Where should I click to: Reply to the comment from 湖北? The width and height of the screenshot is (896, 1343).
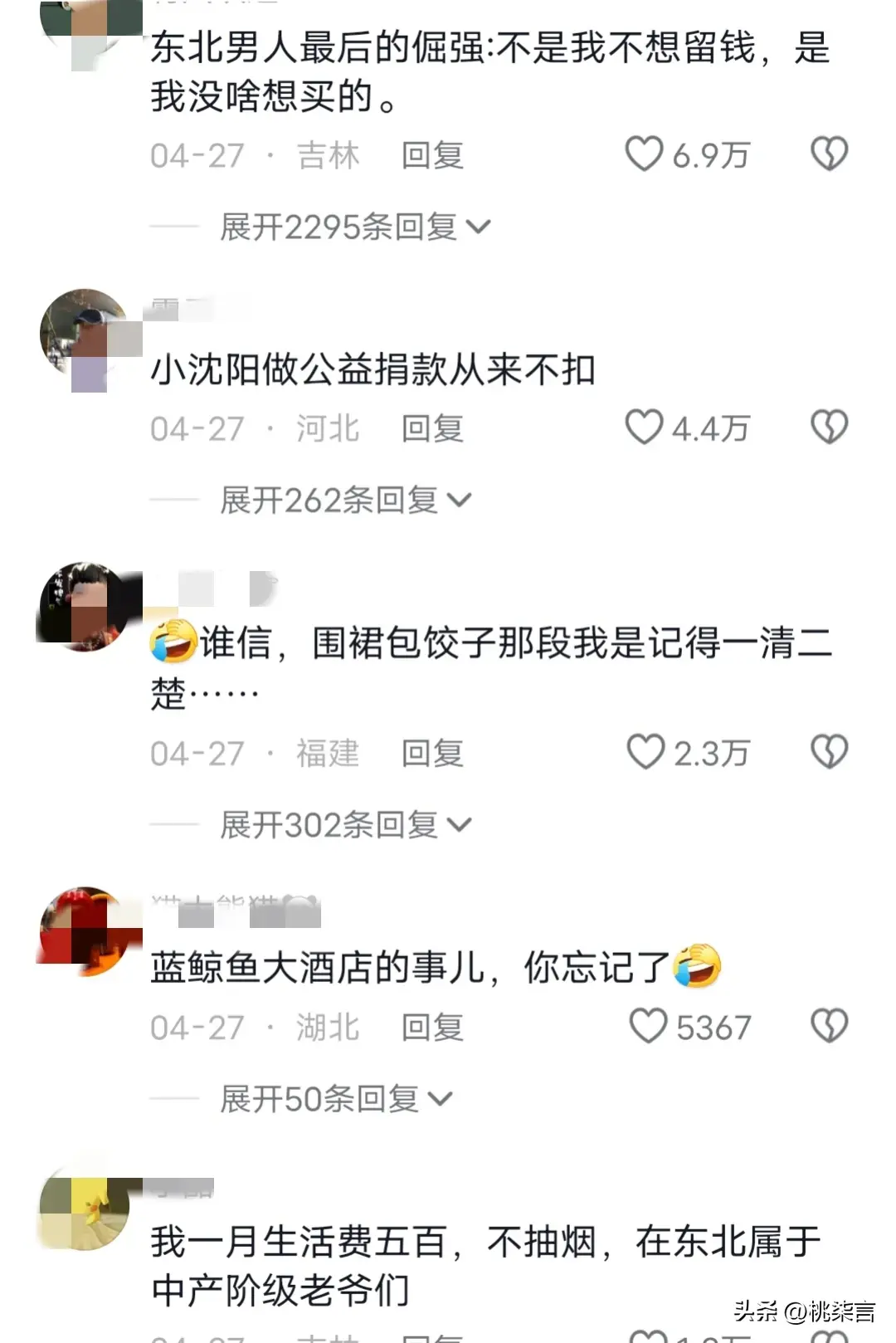coord(432,1027)
